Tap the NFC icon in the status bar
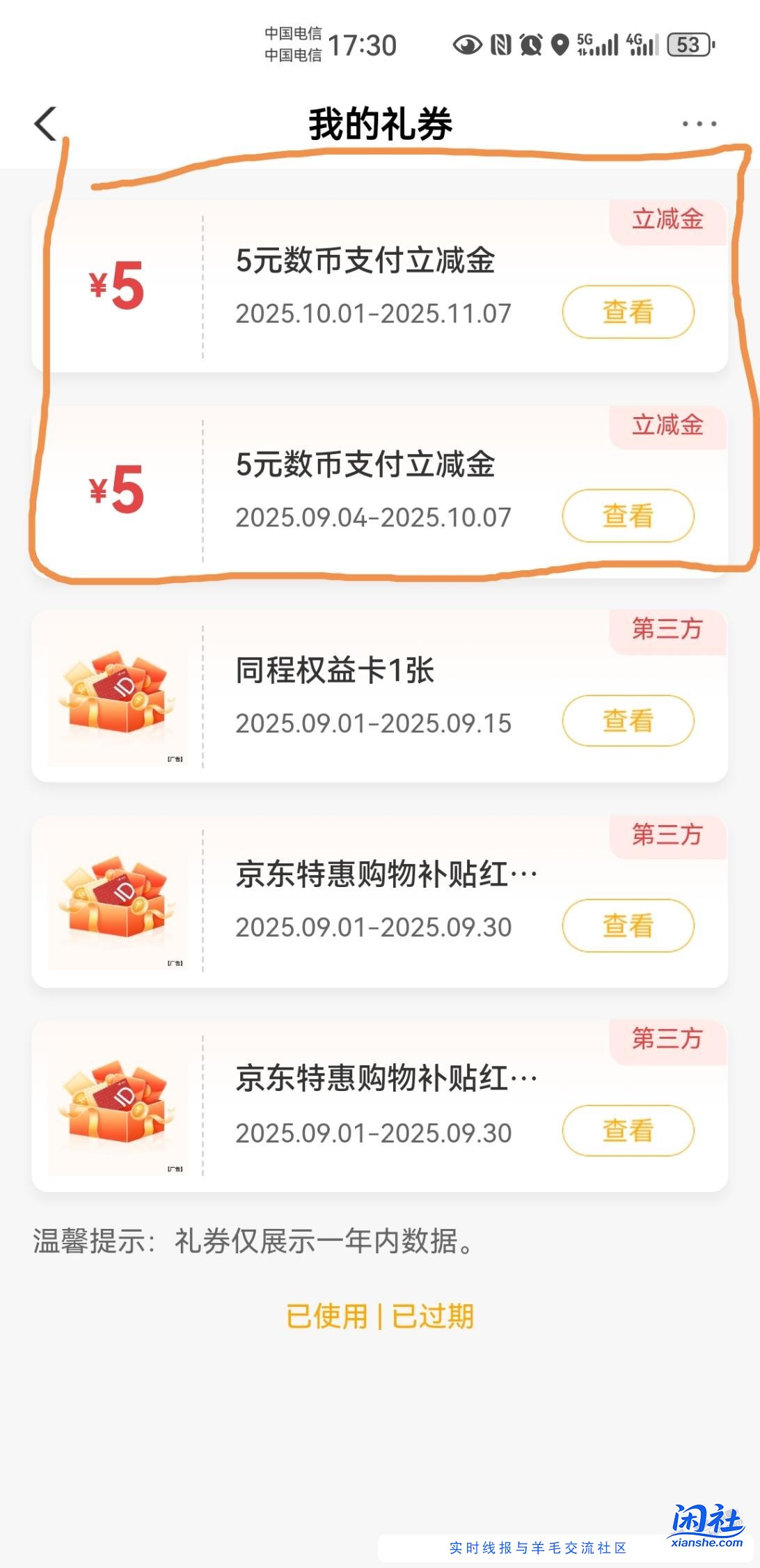 pos(499,46)
